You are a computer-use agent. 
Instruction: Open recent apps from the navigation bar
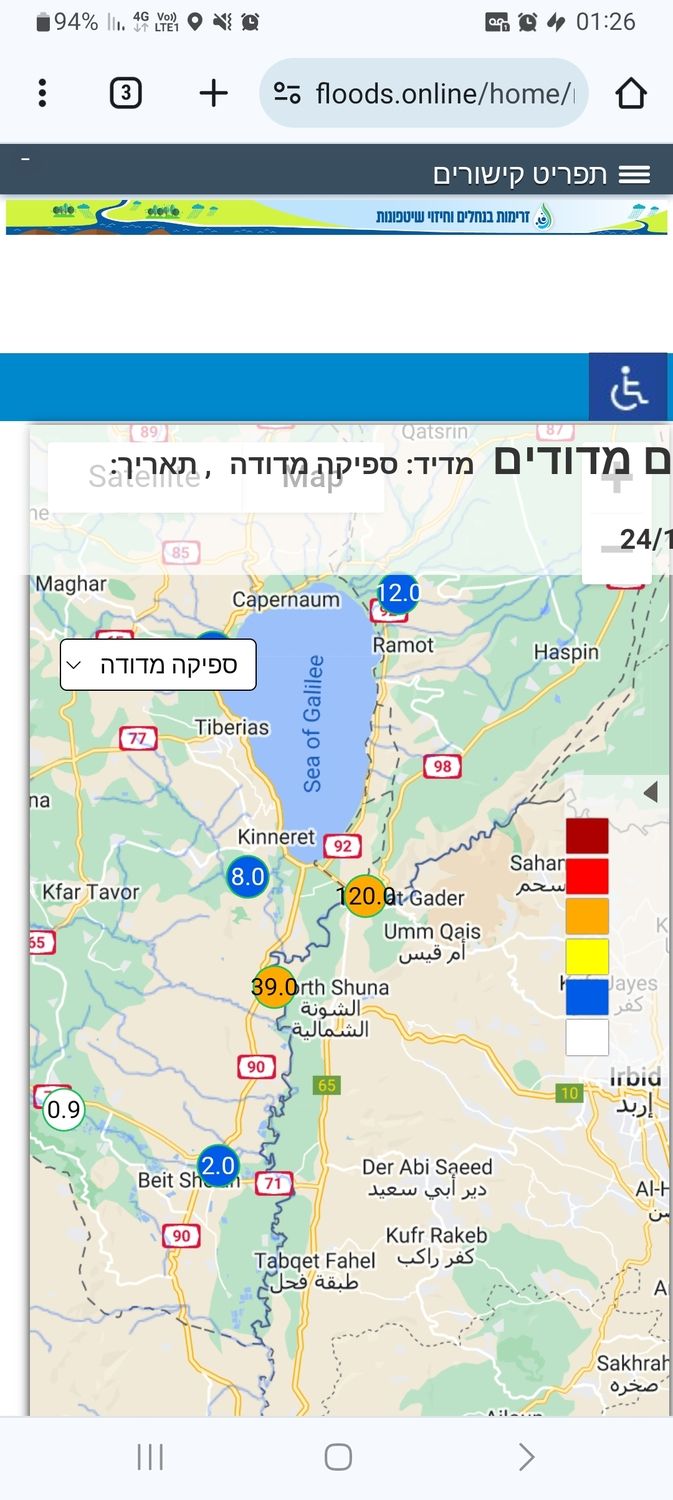[150, 1457]
